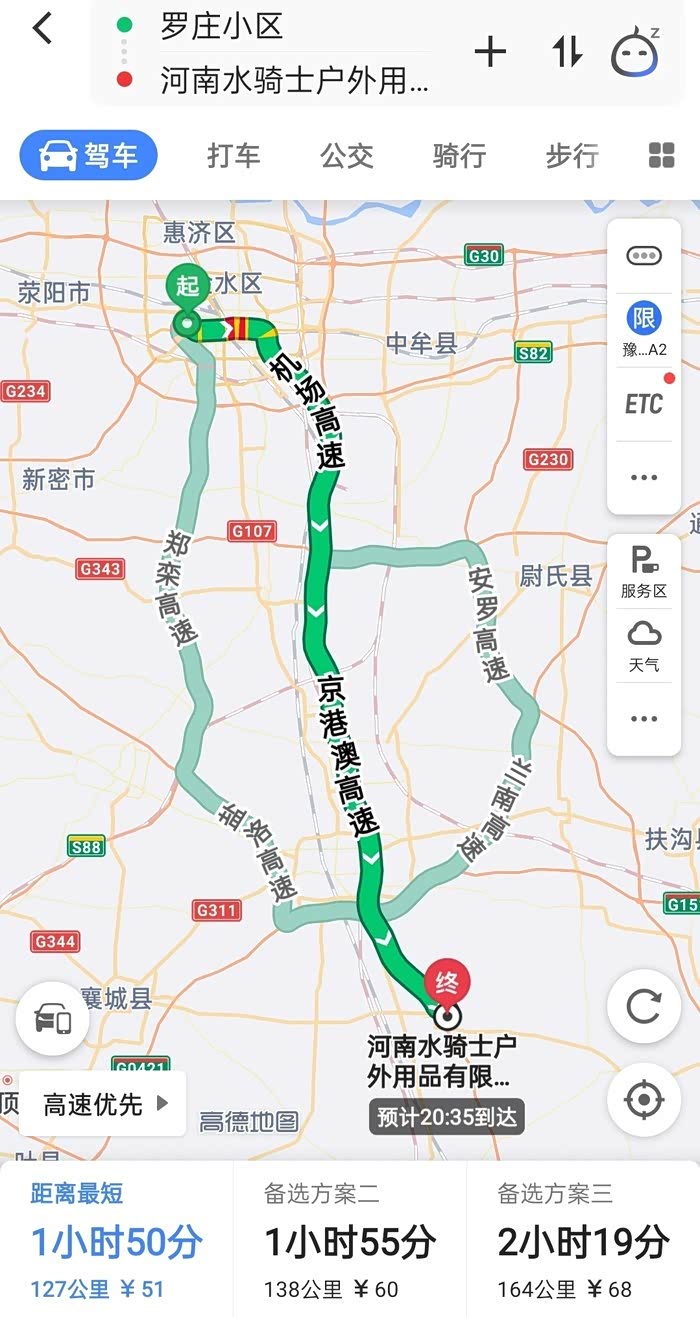Choose 备选方案三 route of 2小时19分
700x1317 pixels.
583,1240
